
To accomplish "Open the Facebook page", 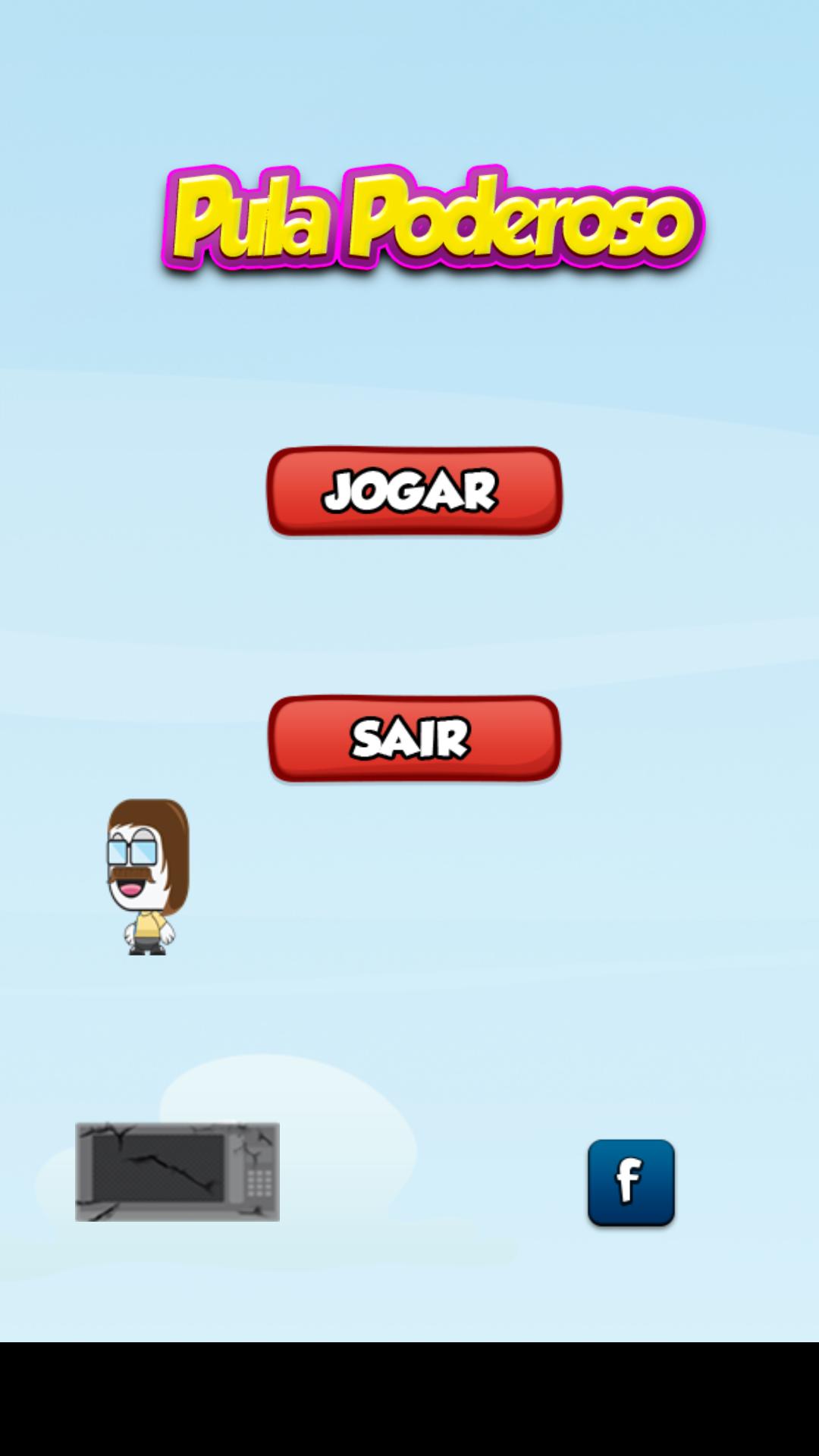I will coord(631,1182).
